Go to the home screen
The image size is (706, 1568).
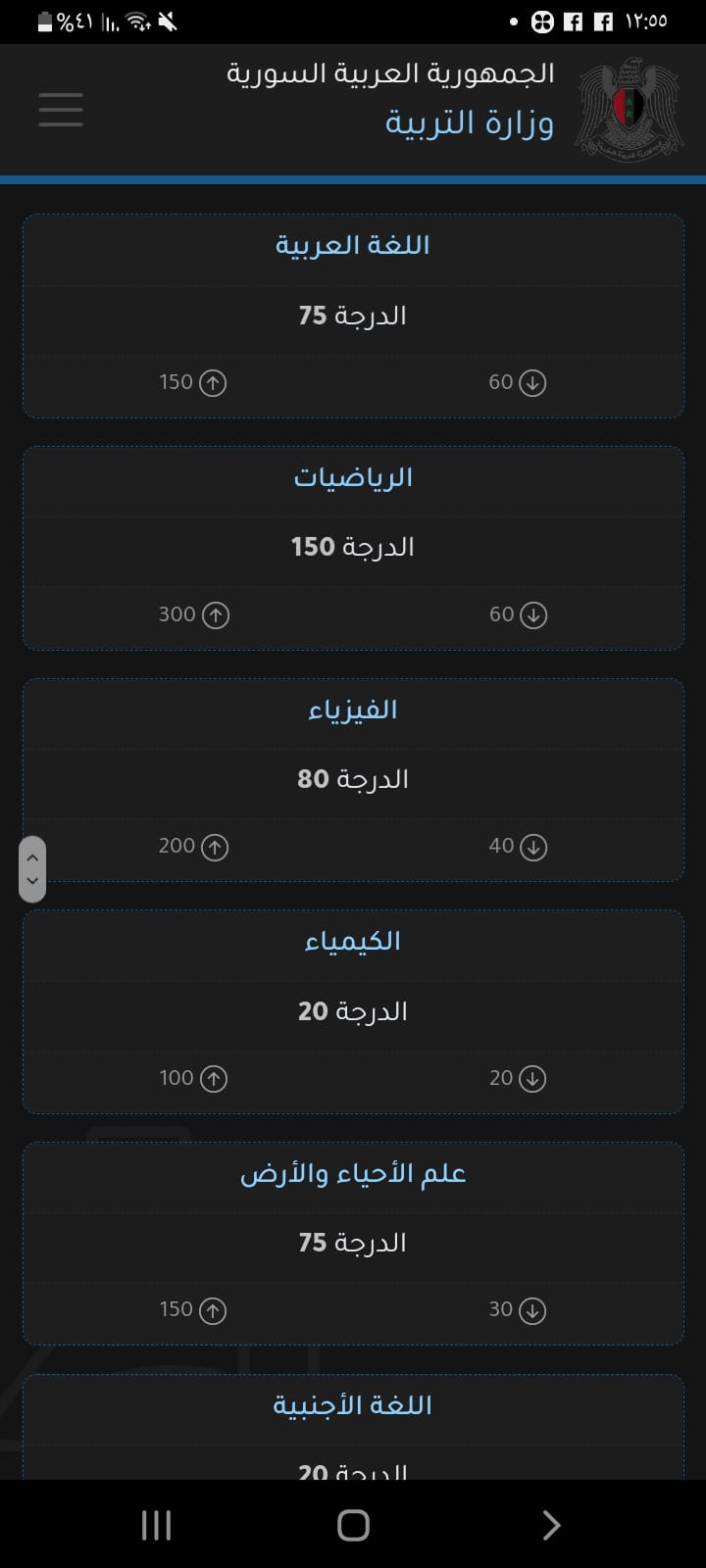point(353,1525)
